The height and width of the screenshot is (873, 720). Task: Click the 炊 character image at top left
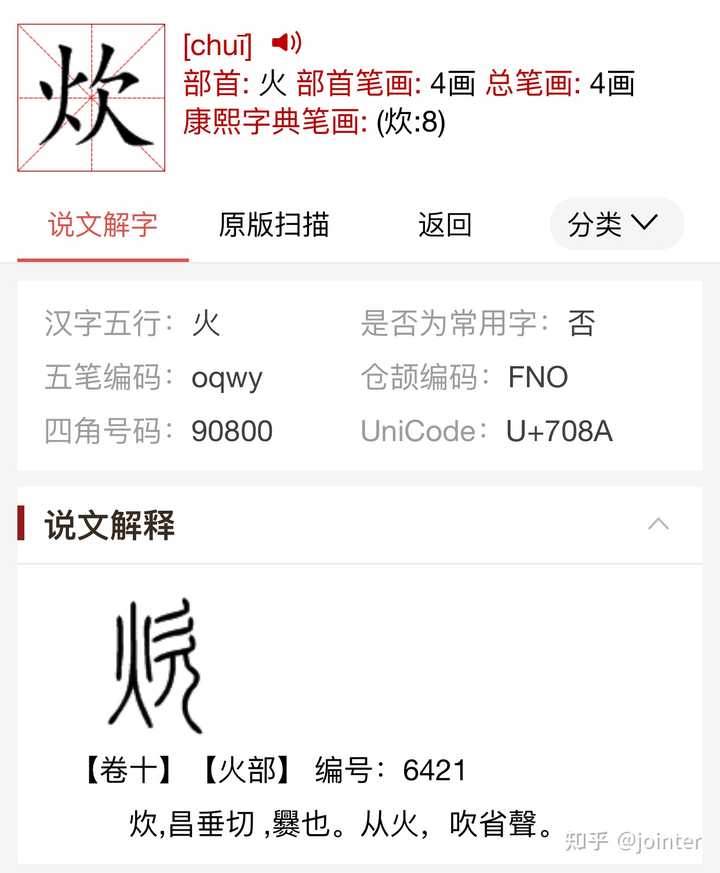90,95
